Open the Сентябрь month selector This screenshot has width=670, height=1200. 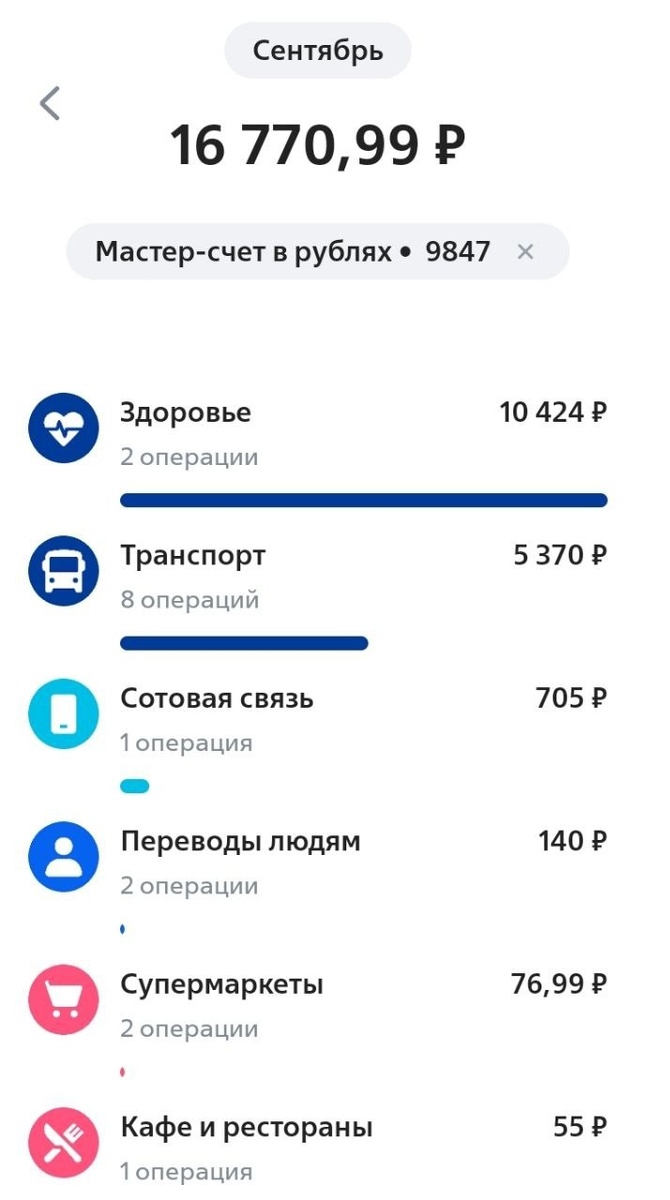pyautogui.click(x=317, y=51)
